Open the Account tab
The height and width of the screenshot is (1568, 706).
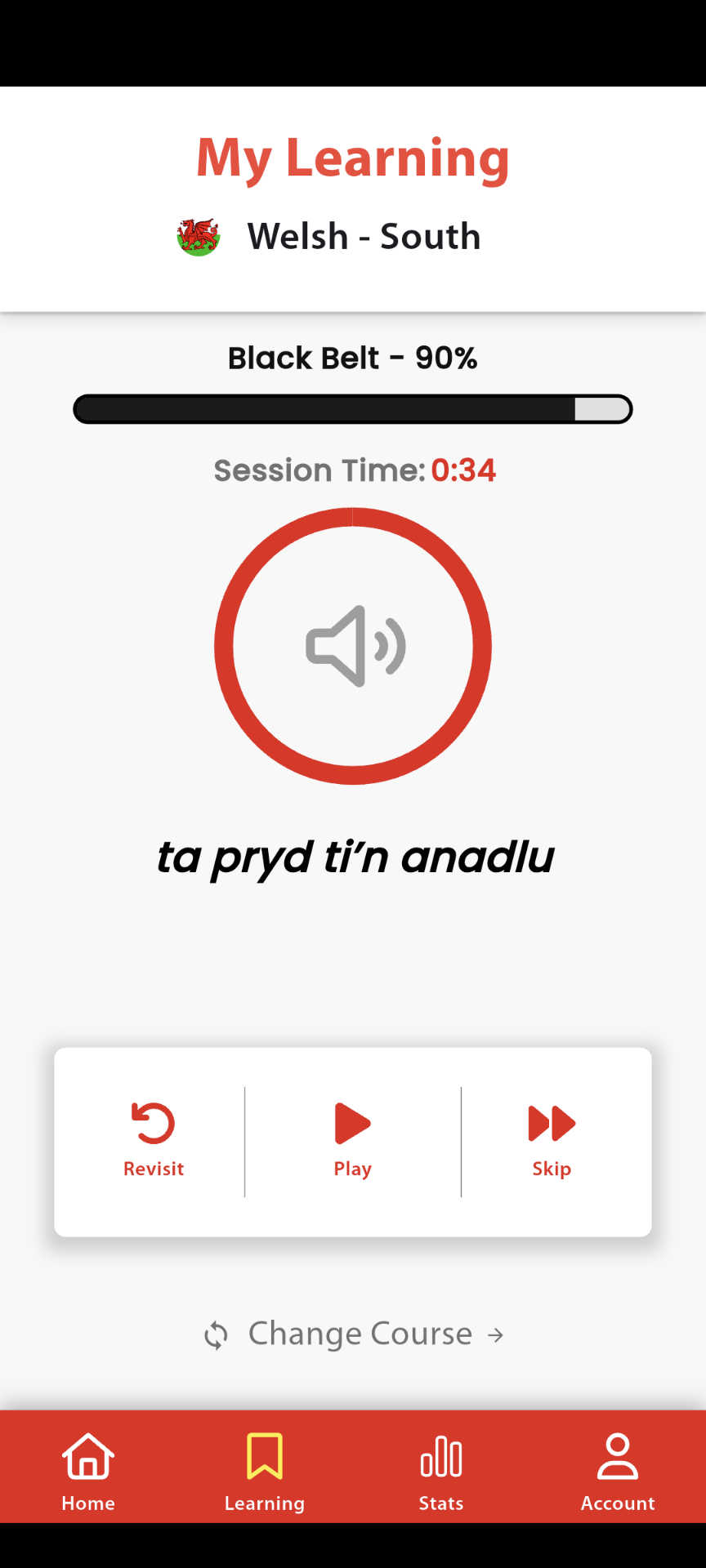(618, 1470)
